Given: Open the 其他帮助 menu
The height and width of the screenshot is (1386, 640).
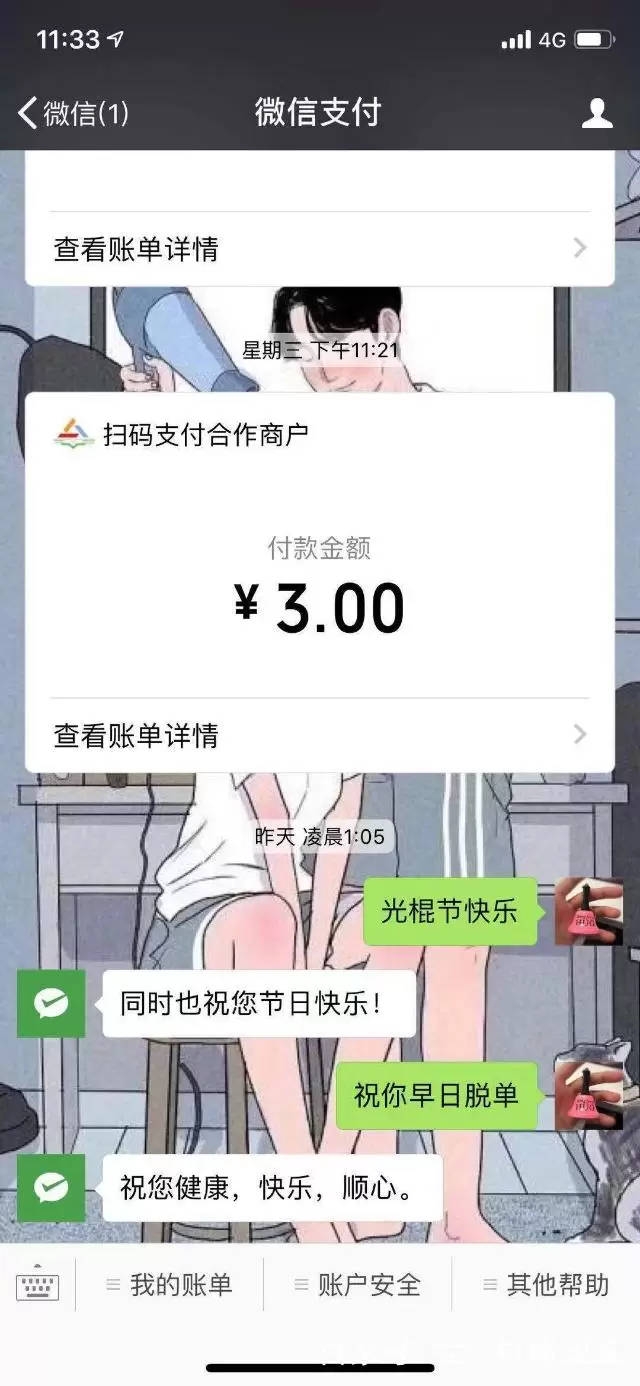Looking at the screenshot, I should pyautogui.click(x=545, y=1285).
